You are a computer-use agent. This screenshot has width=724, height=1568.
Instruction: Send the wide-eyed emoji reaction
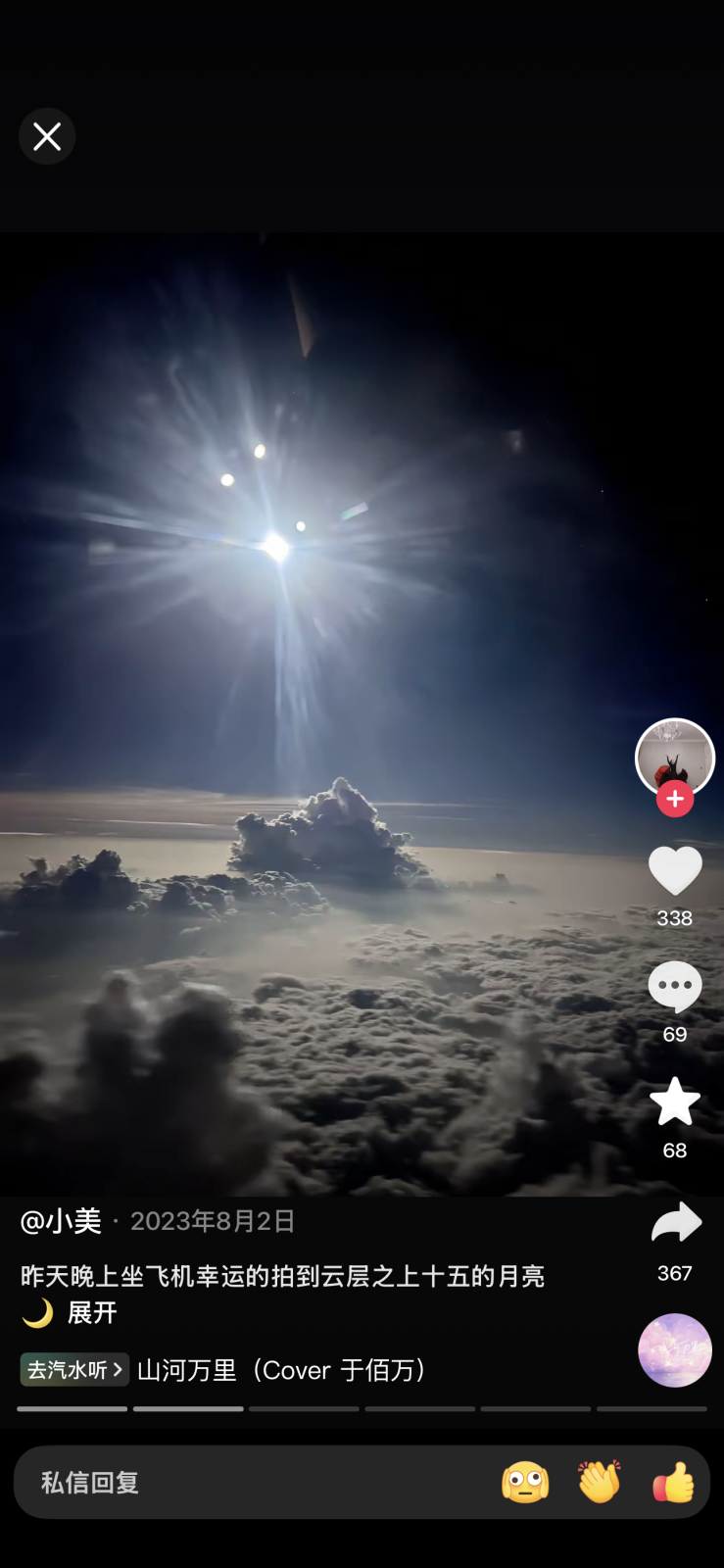coord(525,1482)
